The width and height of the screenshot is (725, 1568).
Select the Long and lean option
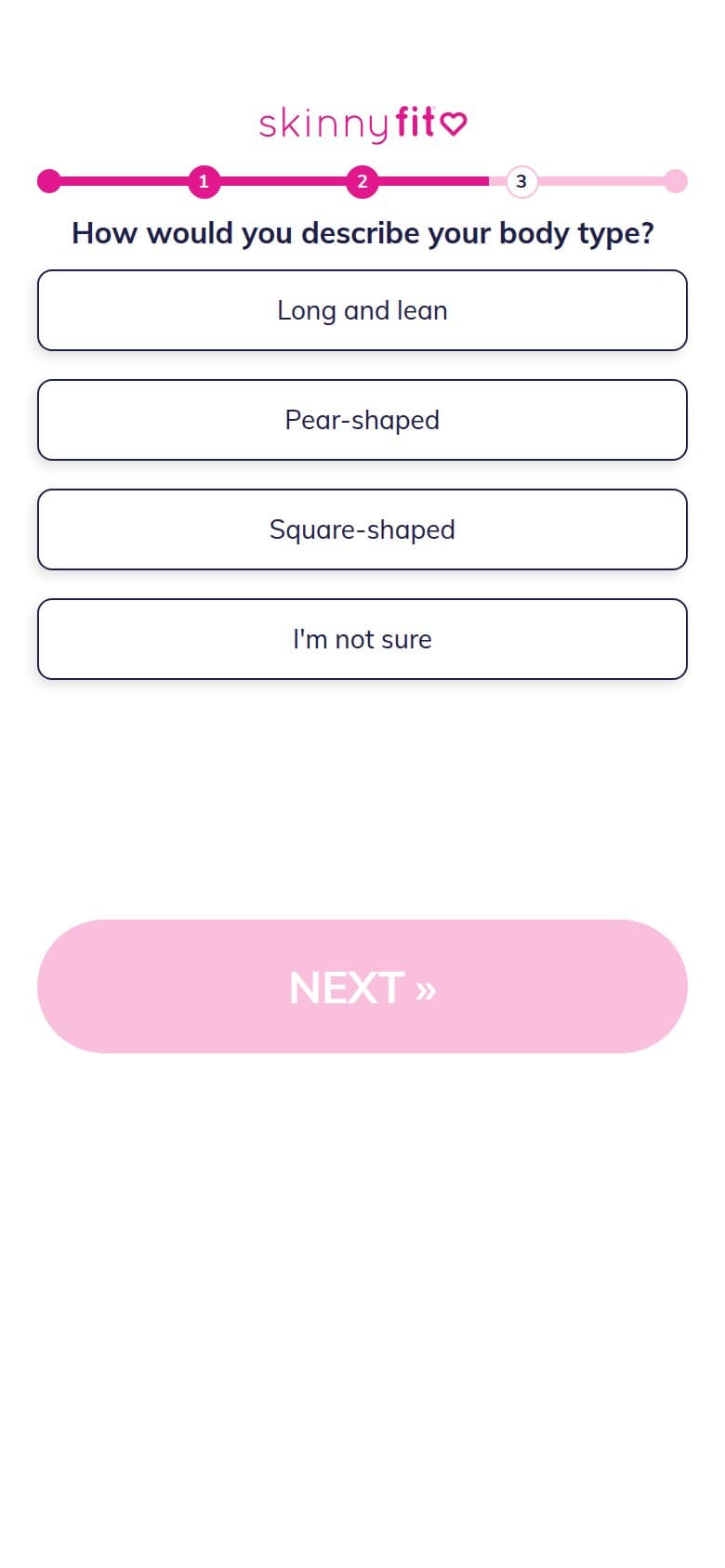pos(362,310)
